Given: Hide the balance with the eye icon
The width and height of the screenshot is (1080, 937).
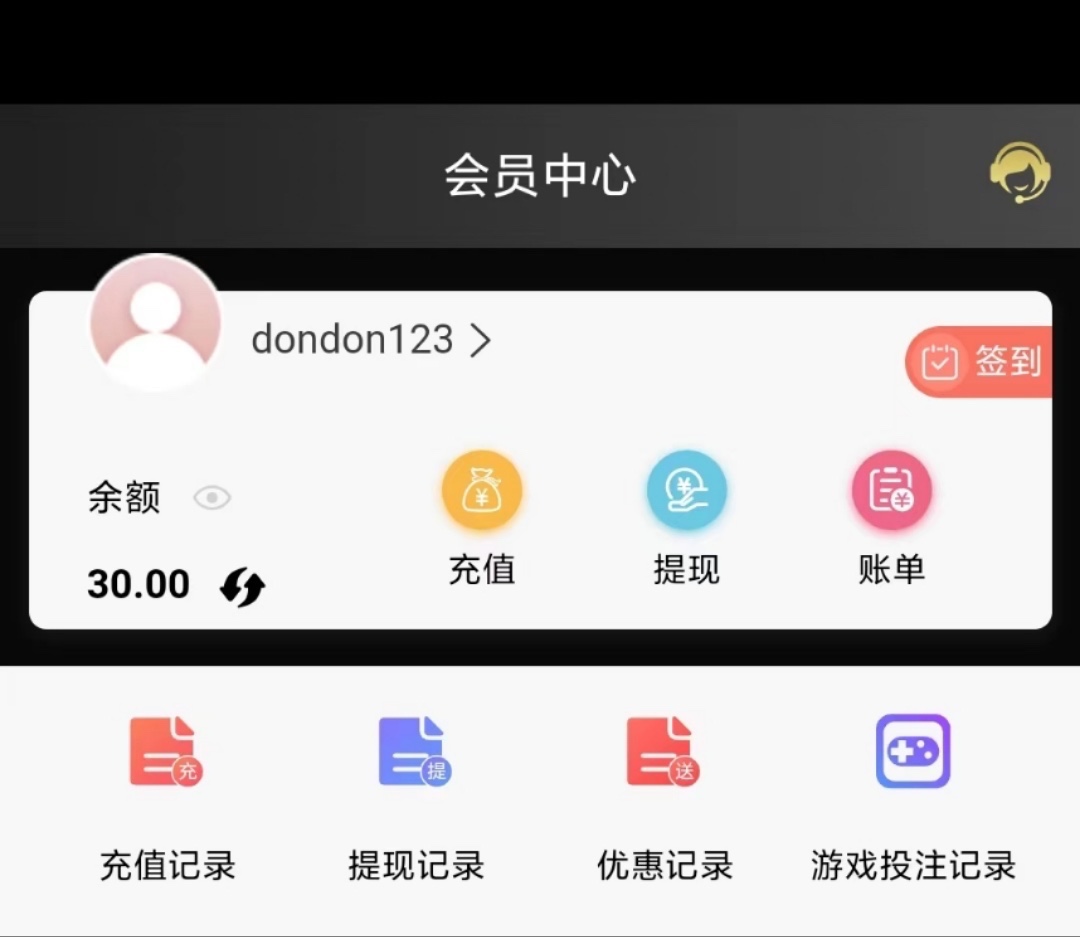Looking at the screenshot, I should [212, 498].
